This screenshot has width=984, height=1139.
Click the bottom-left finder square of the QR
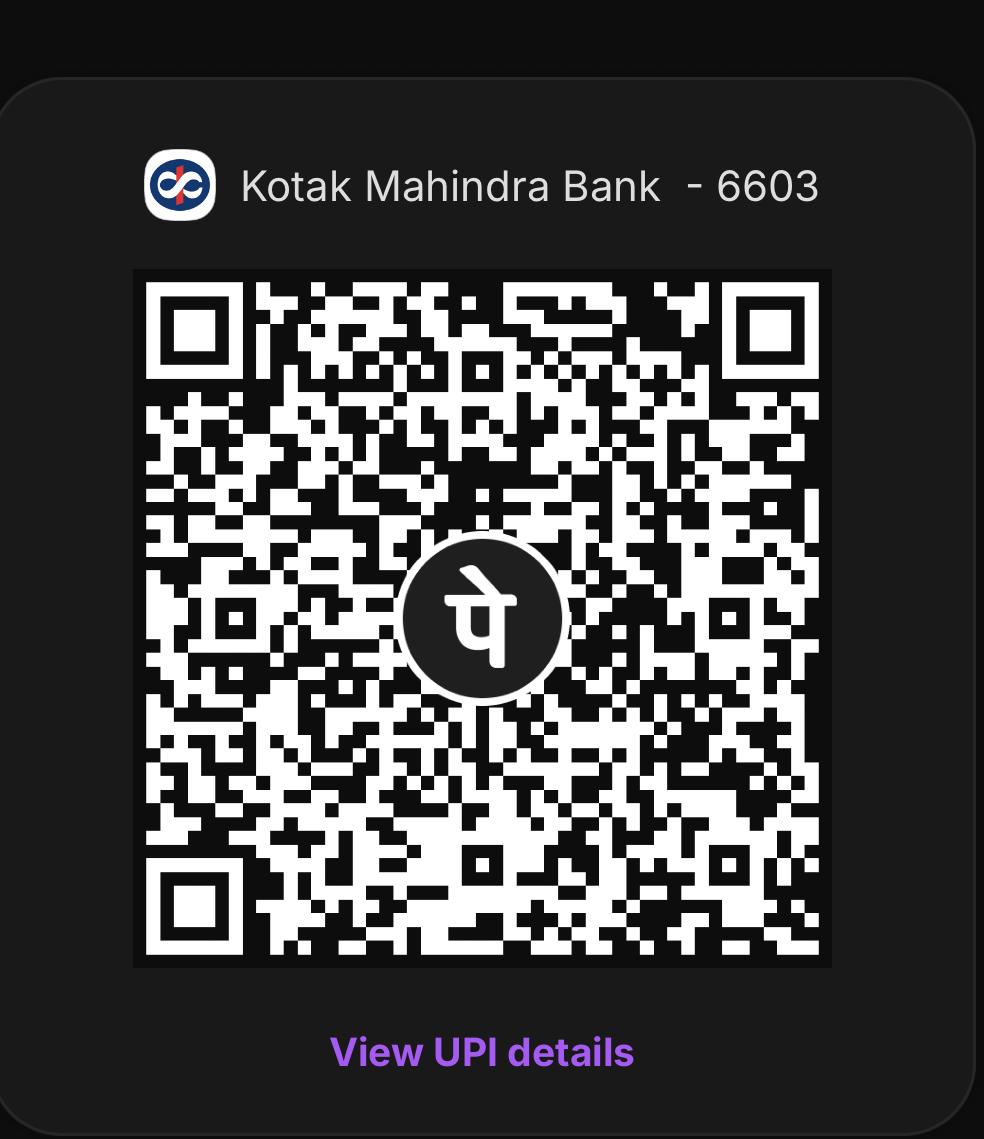(193, 903)
